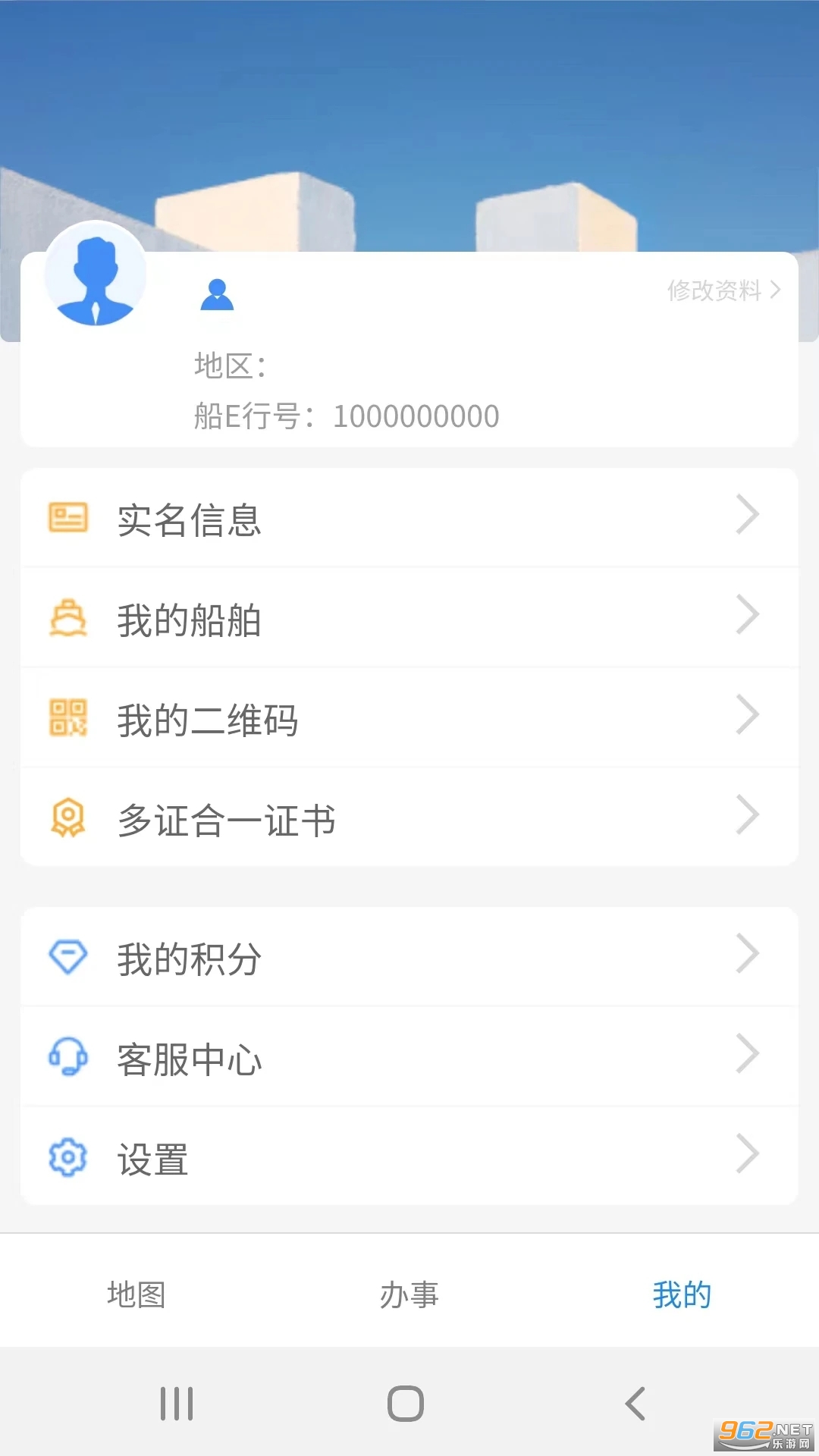Check 我的积分 points

pos(409,958)
